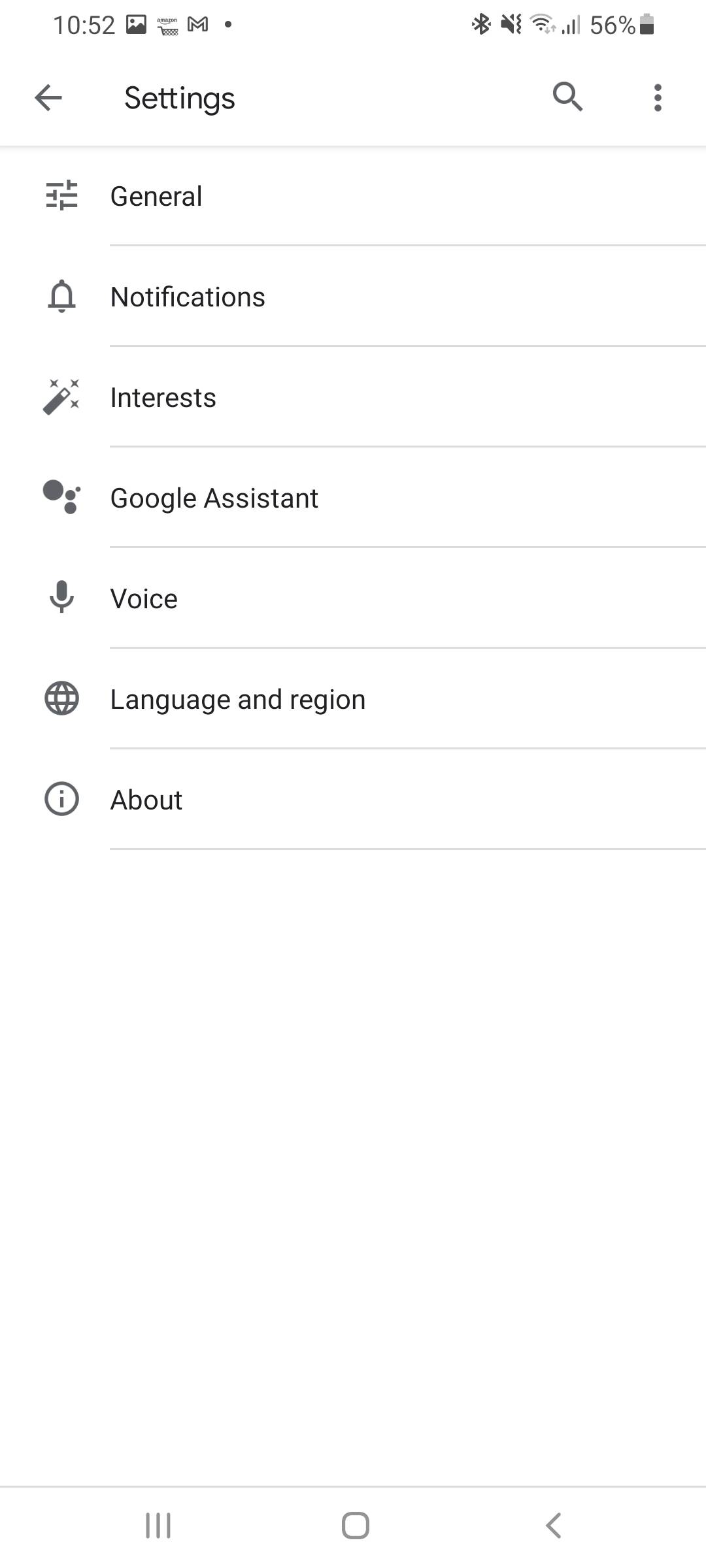706x1568 pixels.
Task: Open General settings
Action: coord(157,196)
